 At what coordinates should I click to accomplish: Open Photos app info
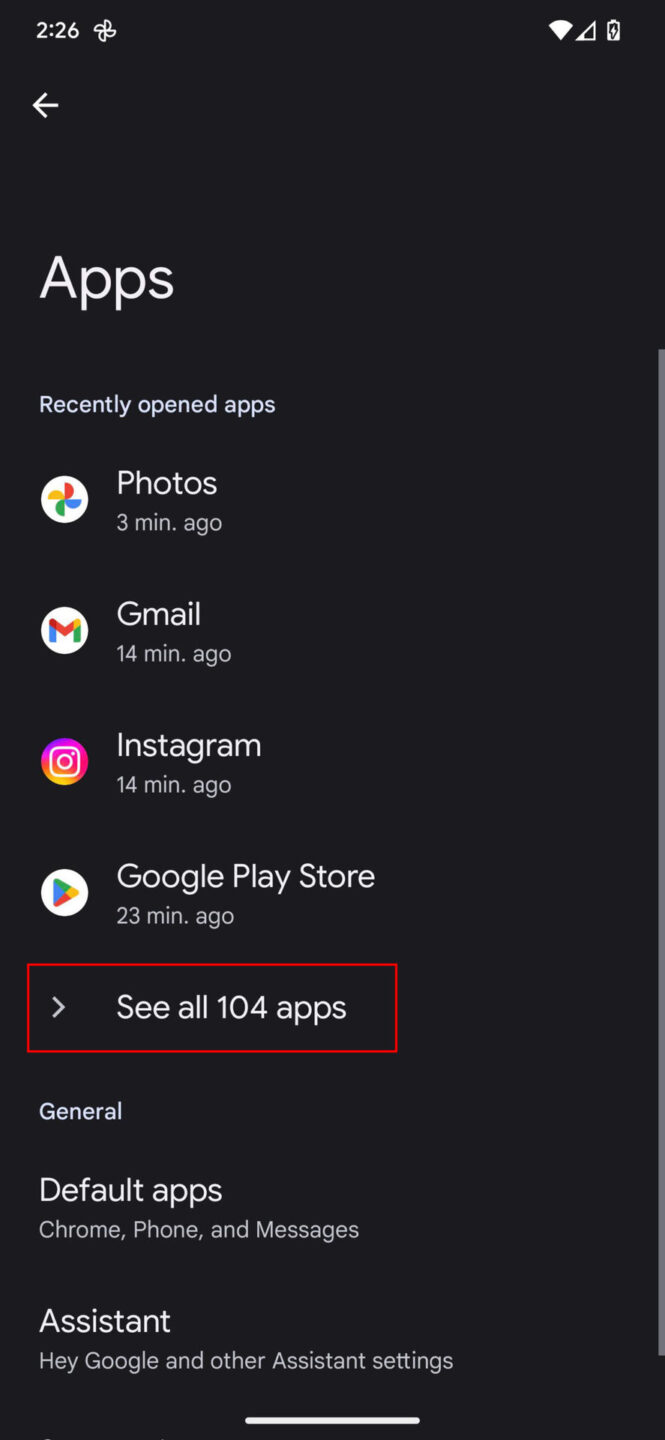[330, 500]
